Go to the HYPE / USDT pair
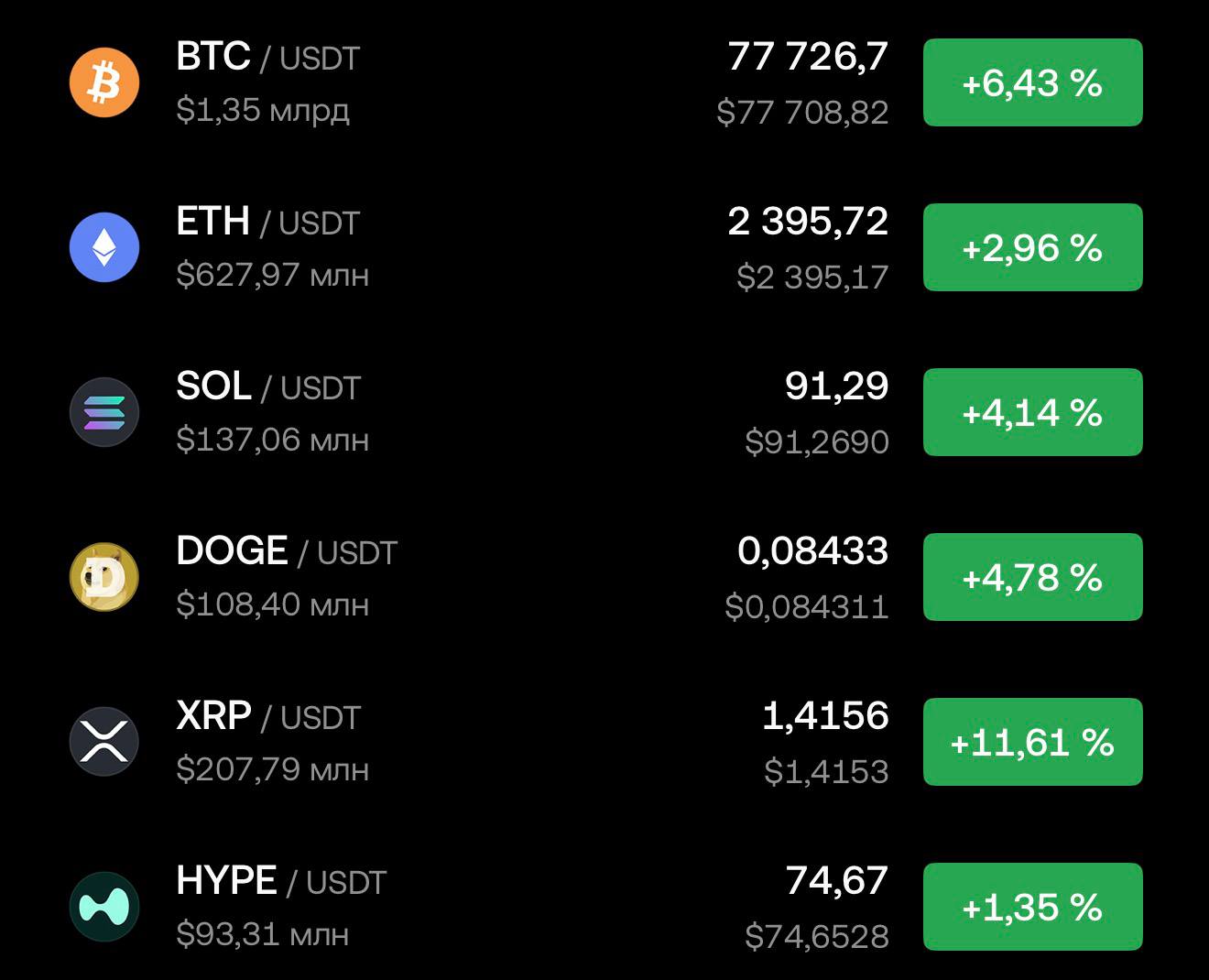The height and width of the screenshot is (980, 1209). pos(604,907)
